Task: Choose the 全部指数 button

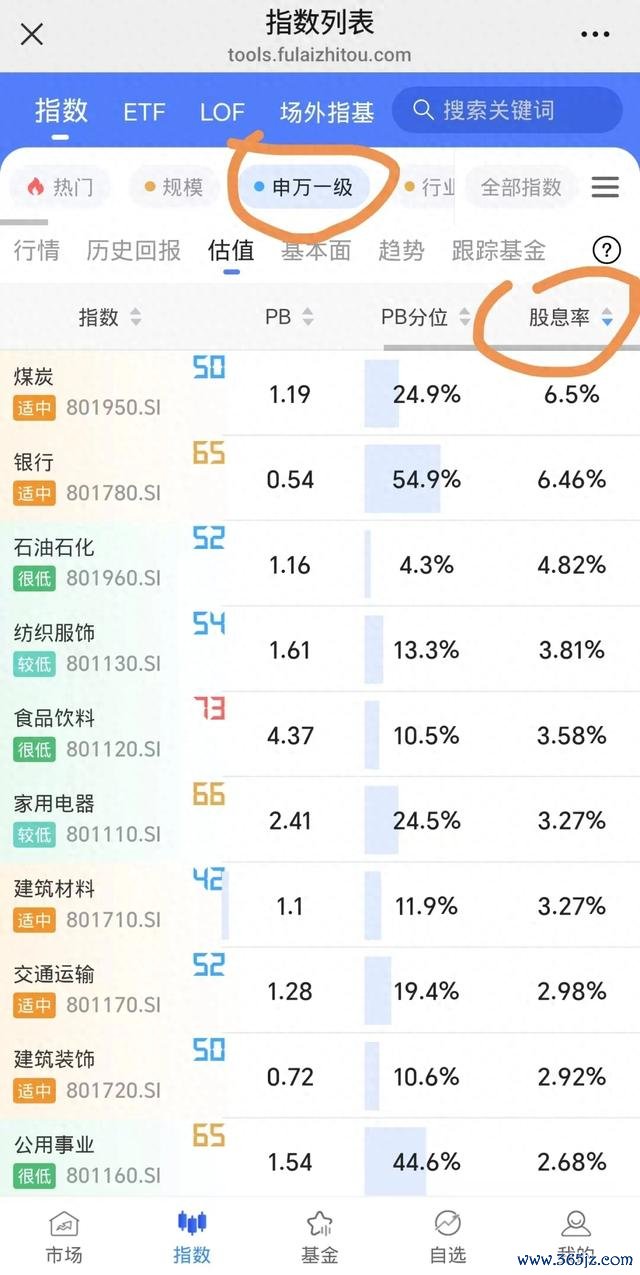Action: (521, 187)
